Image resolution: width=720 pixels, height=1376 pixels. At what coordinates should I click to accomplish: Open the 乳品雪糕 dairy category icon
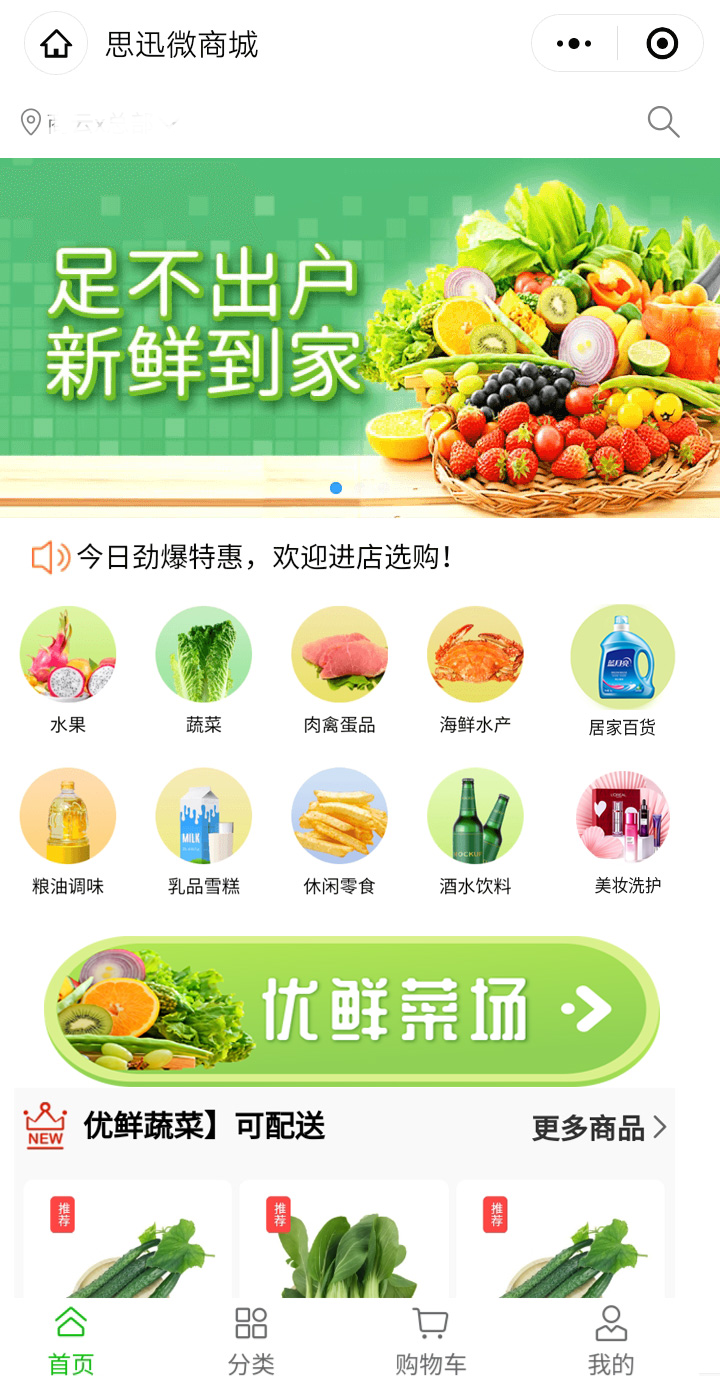(203, 815)
